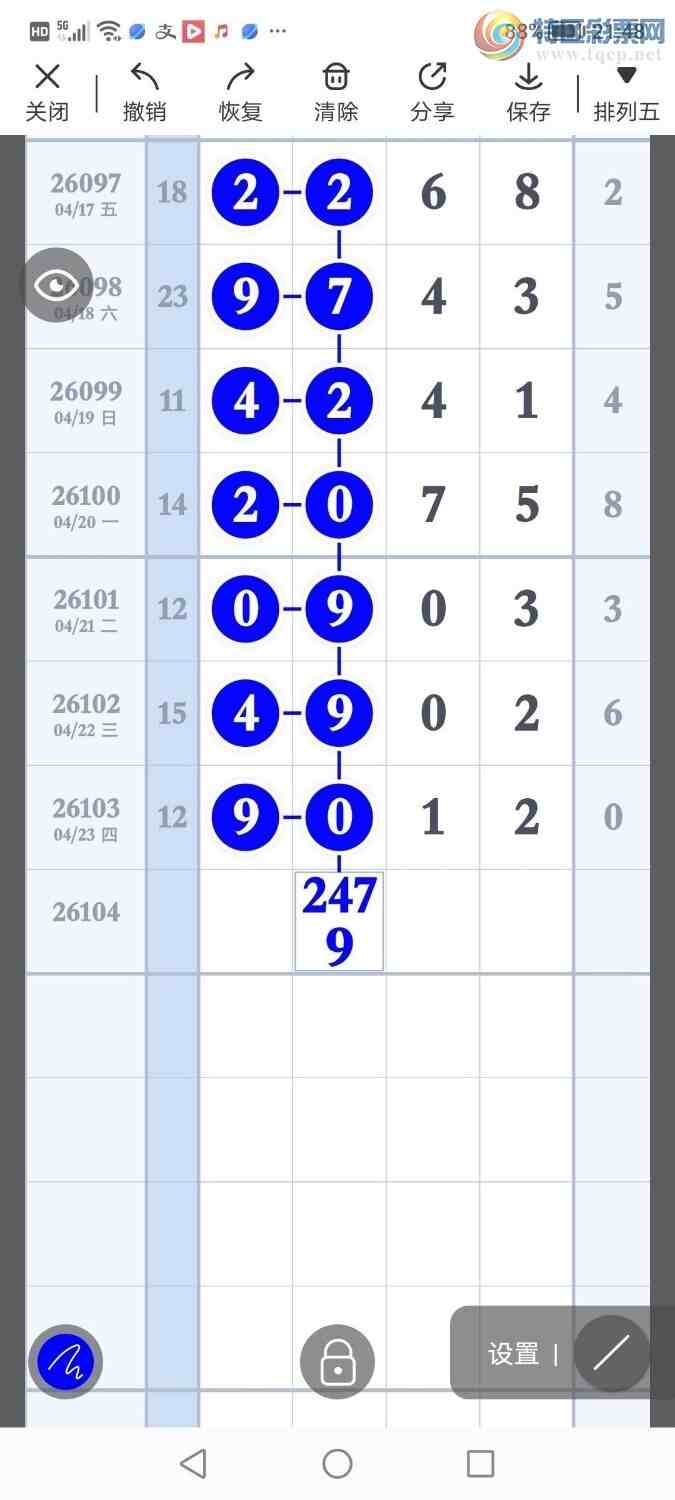Viewport: 675px width, 1500px height.
Task: Save the chart image
Action: pyautogui.click(x=528, y=92)
